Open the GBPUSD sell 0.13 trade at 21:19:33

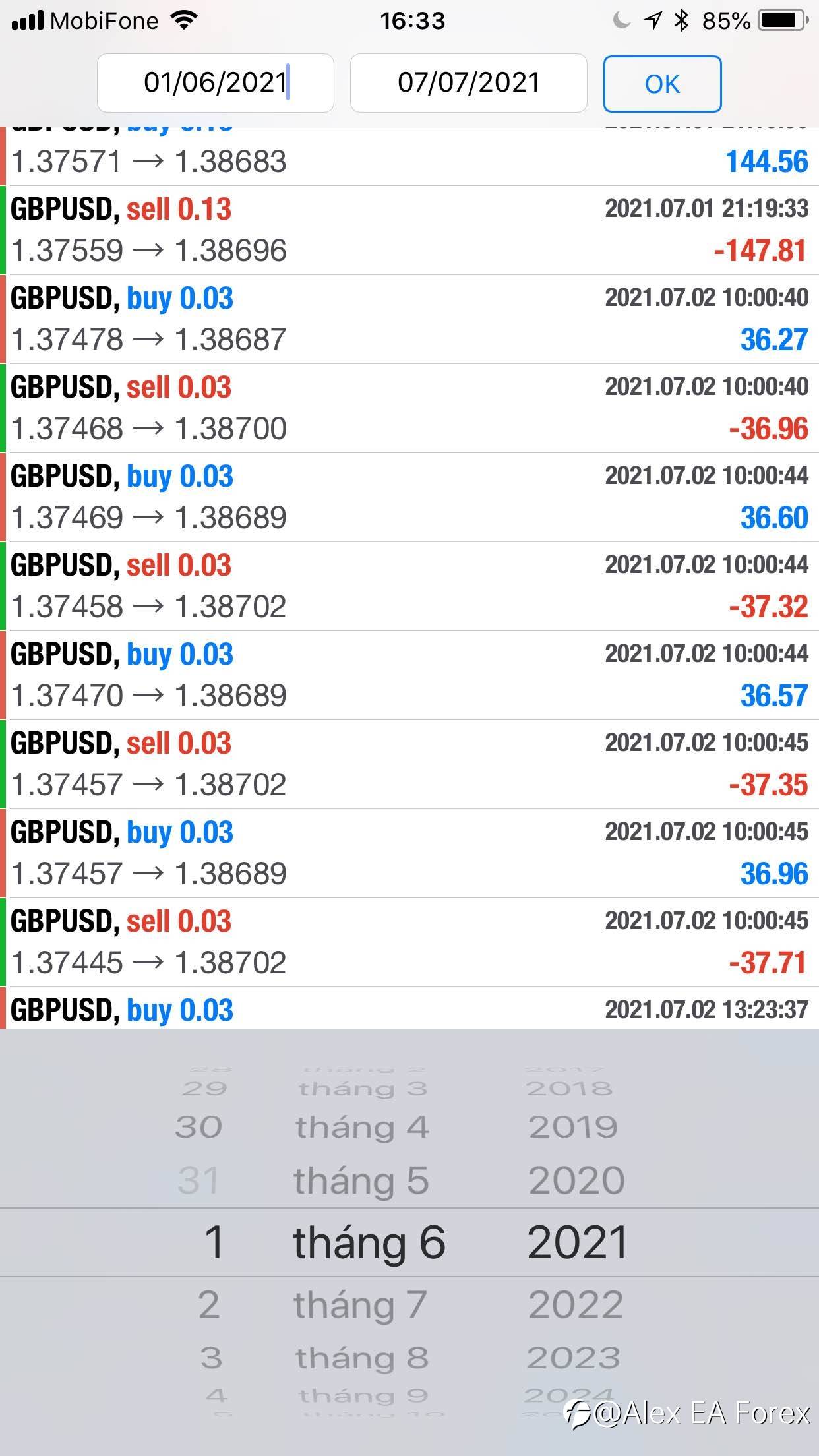click(409, 230)
